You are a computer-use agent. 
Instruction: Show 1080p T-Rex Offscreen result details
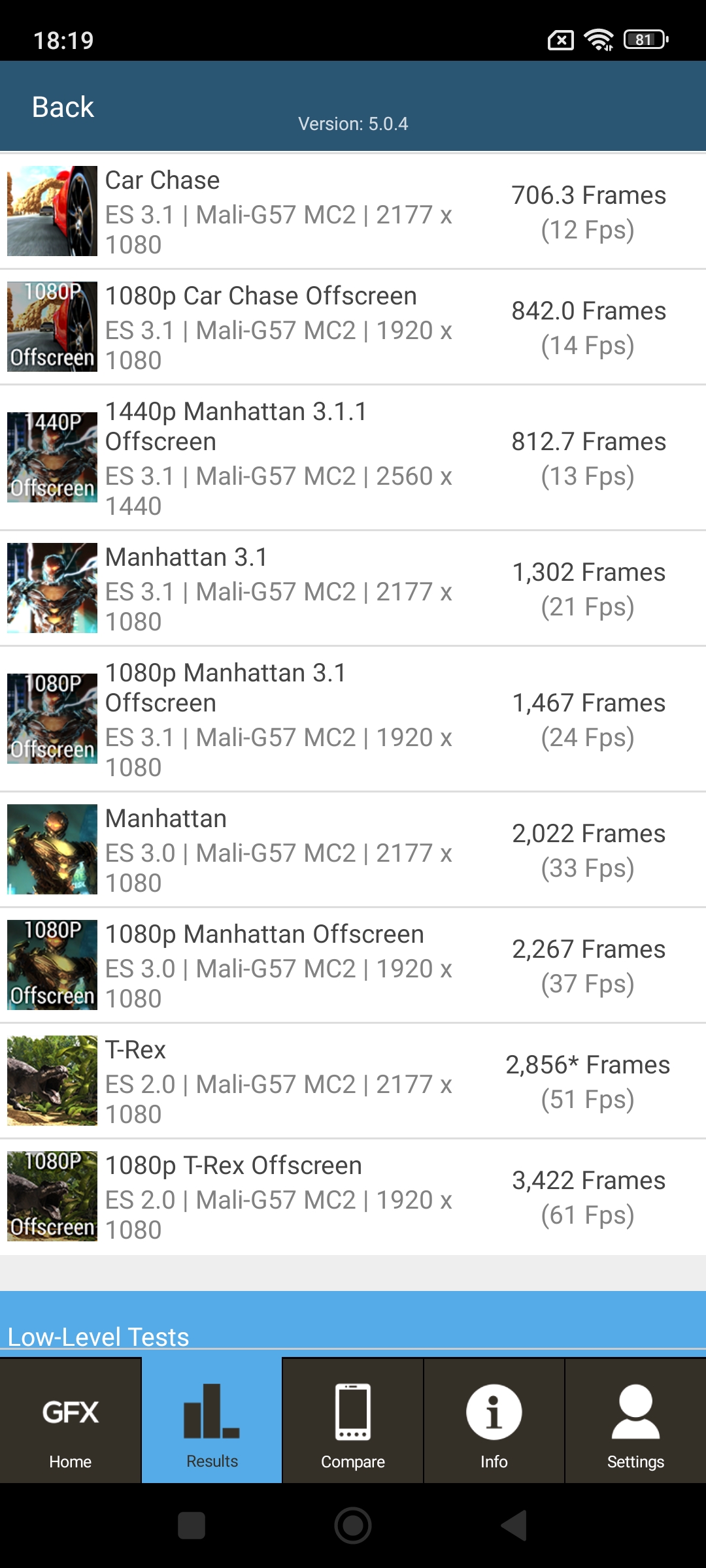coord(353,1197)
